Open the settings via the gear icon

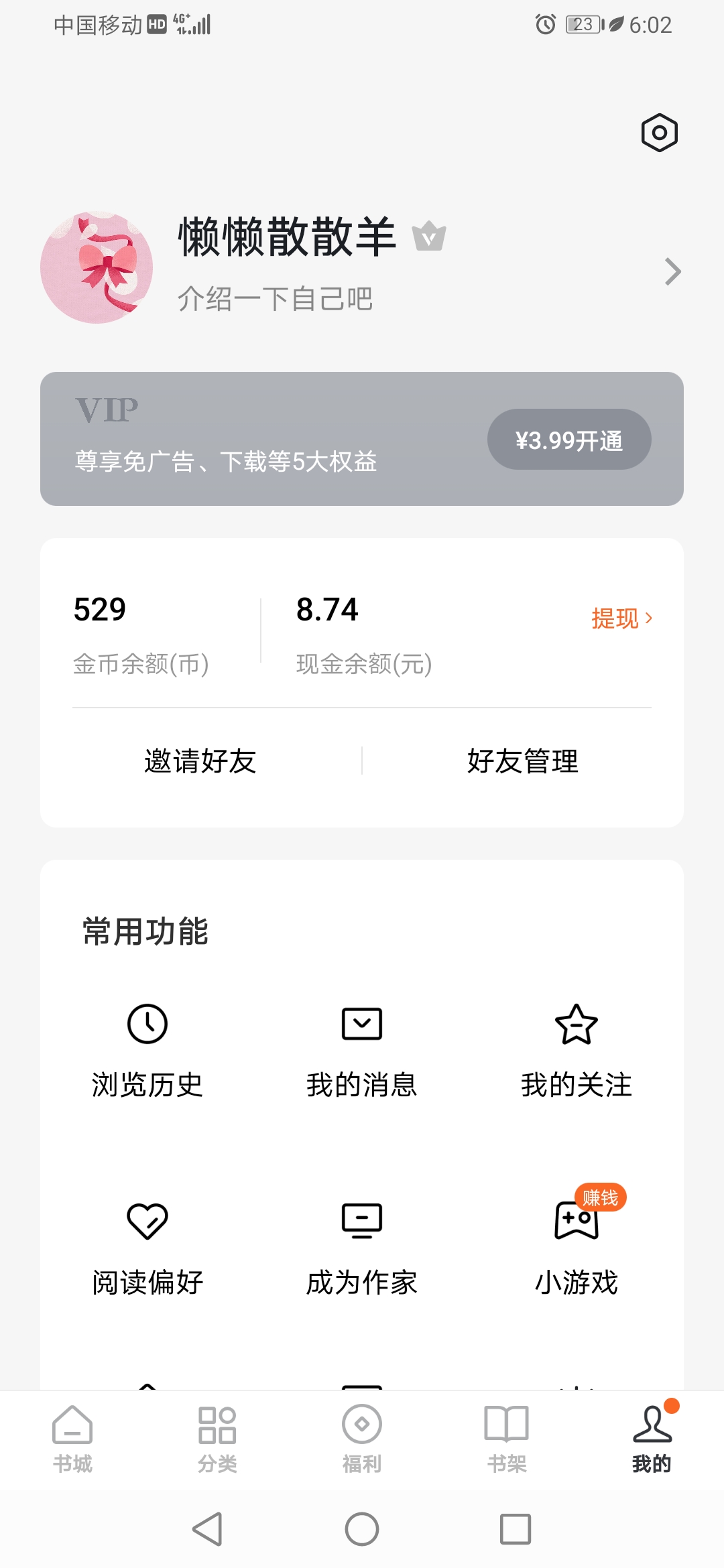pos(660,132)
